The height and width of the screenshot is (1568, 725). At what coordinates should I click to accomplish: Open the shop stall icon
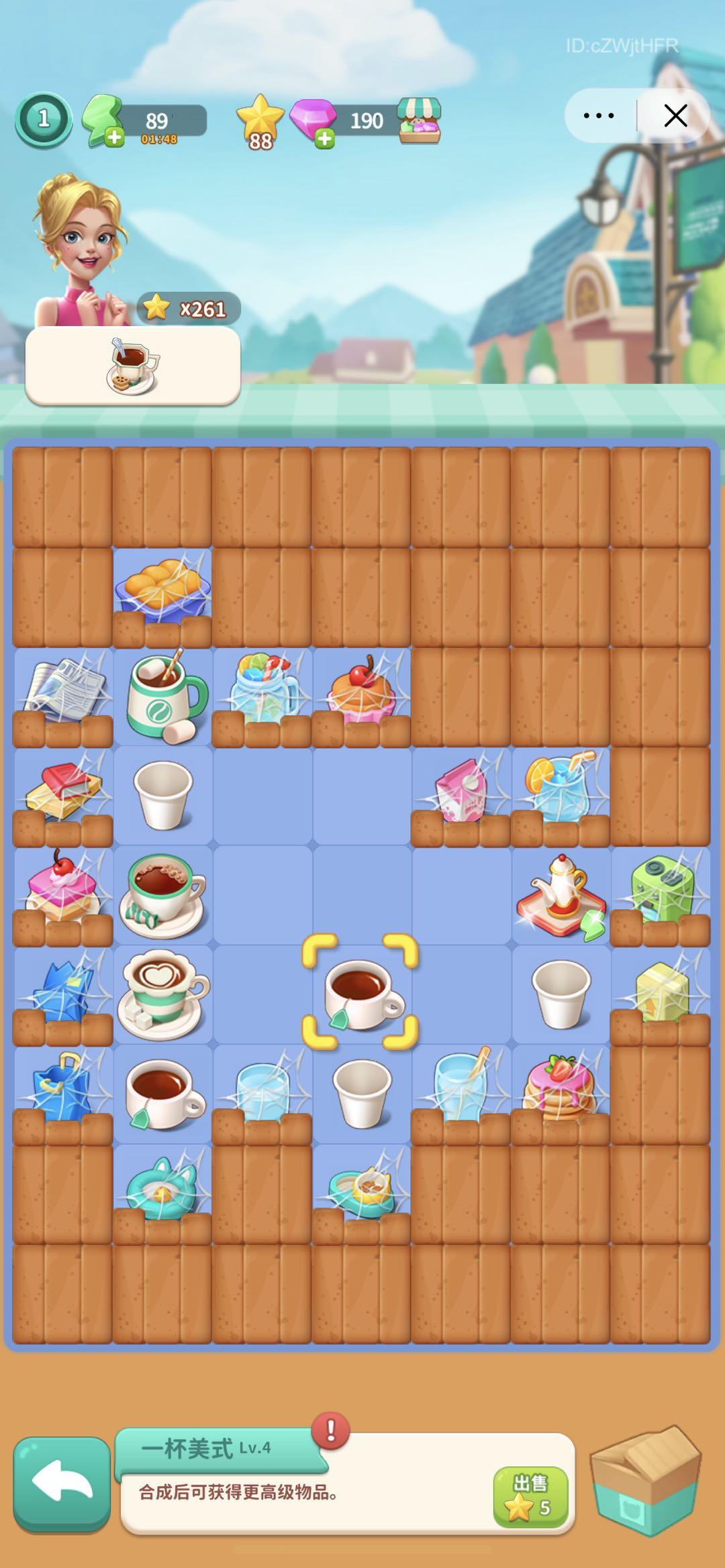(419, 120)
